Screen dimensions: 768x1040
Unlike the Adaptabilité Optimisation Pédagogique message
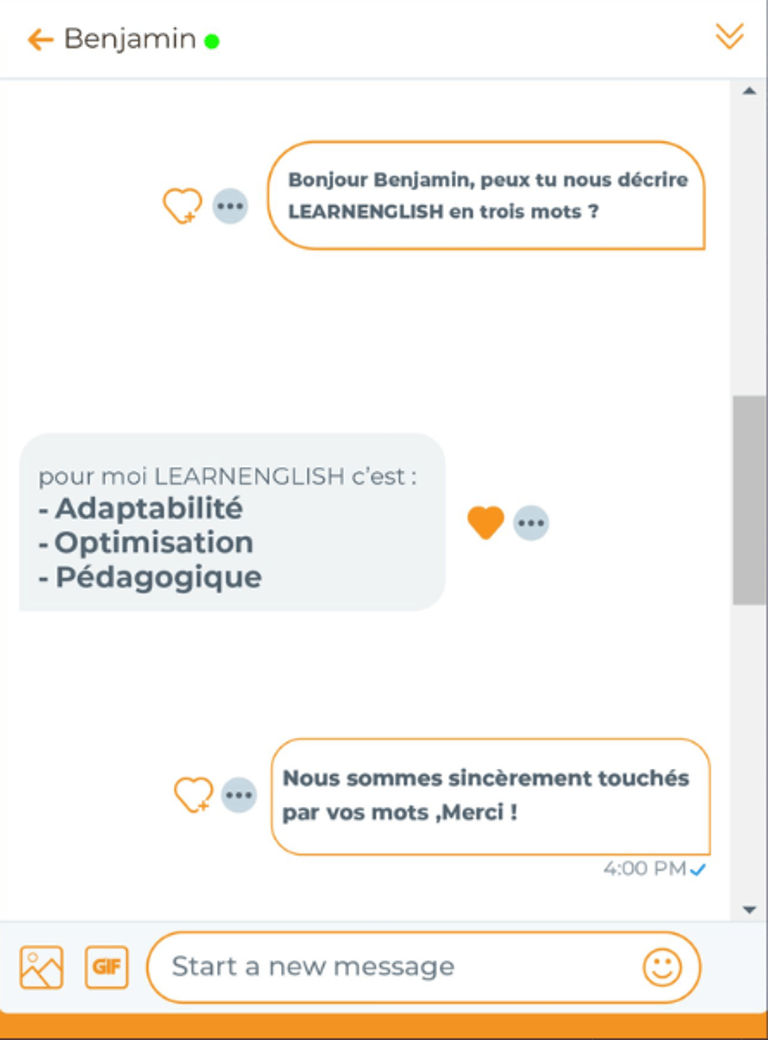[x=486, y=522]
